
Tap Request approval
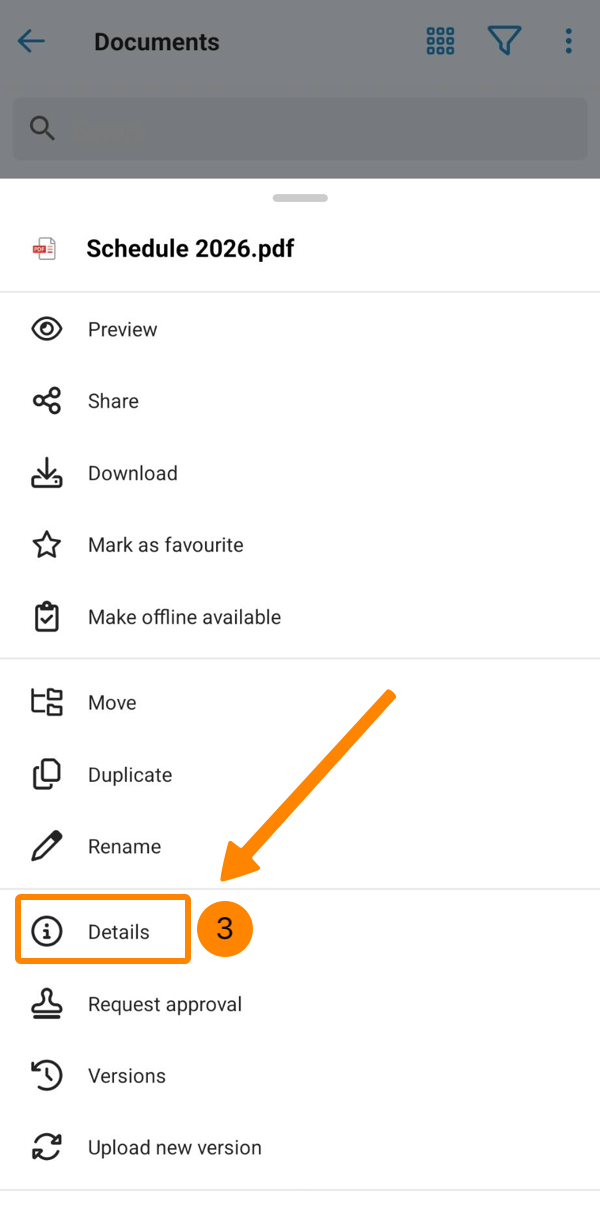164,1004
